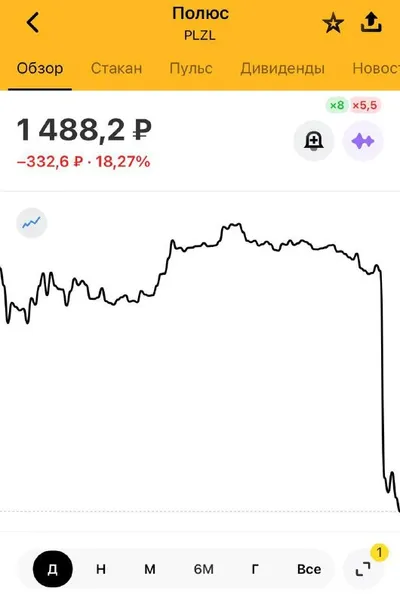Switch to the Пульс tab
400x604 pixels.
tap(191, 68)
